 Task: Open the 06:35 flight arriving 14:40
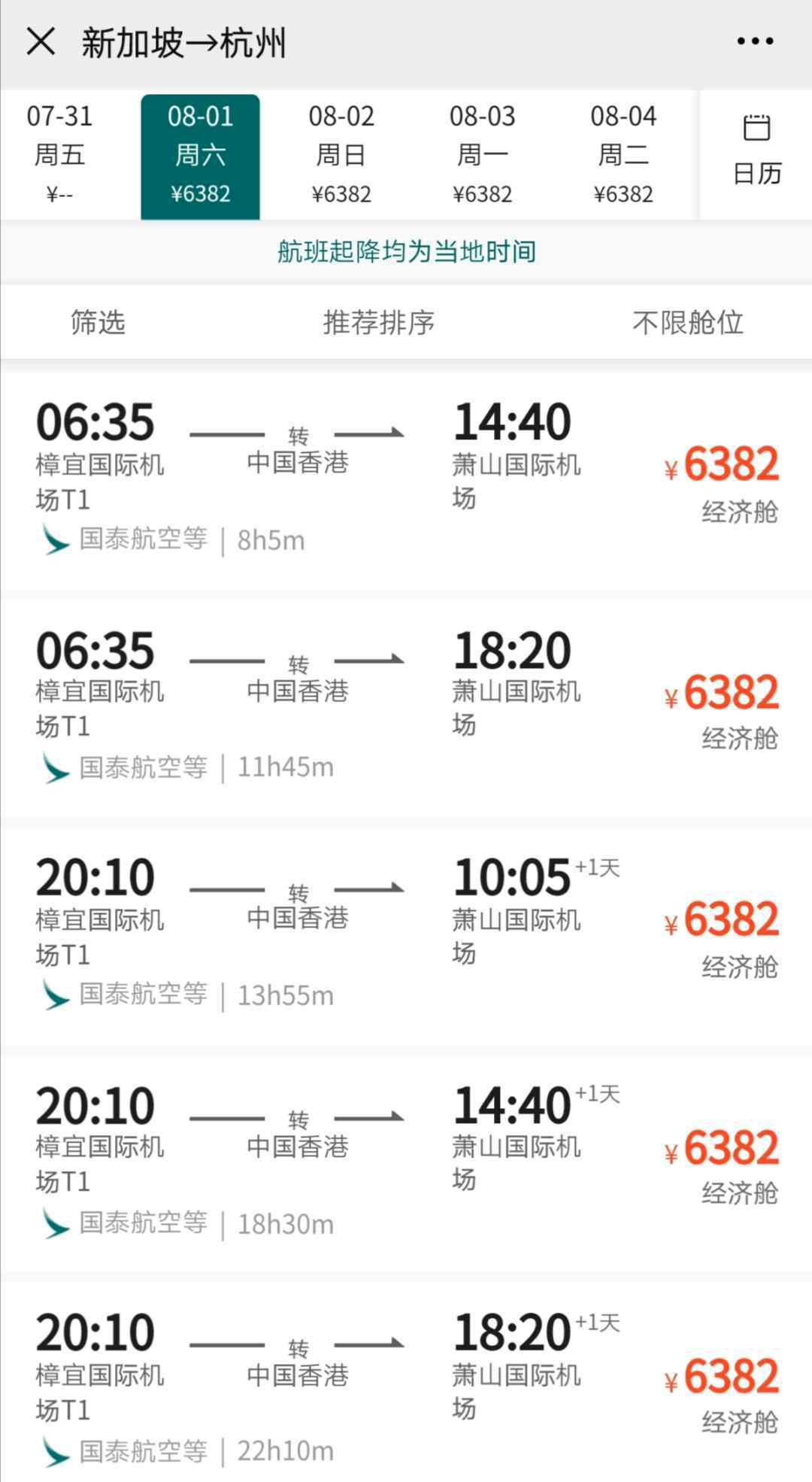click(x=406, y=480)
